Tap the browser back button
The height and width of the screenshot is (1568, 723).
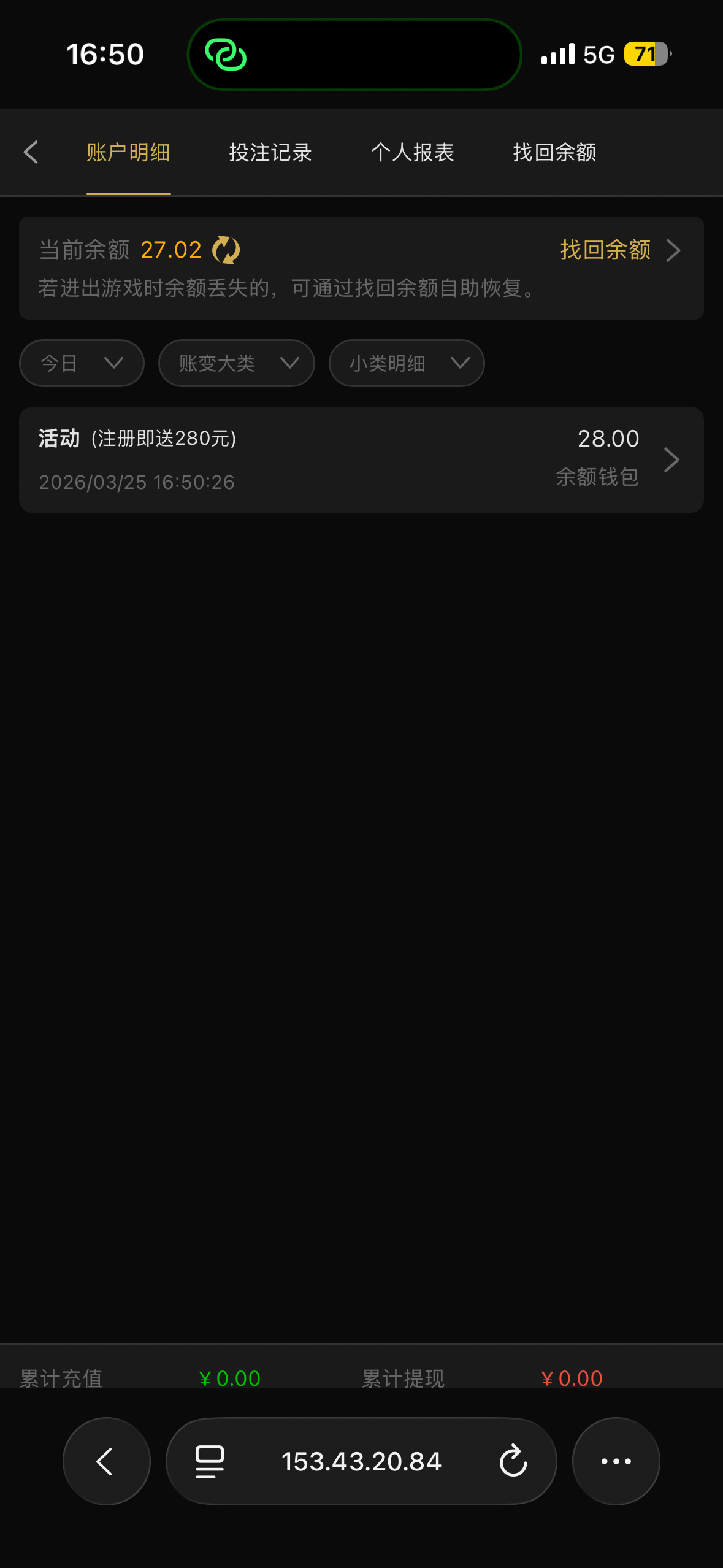(x=106, y=1461)
